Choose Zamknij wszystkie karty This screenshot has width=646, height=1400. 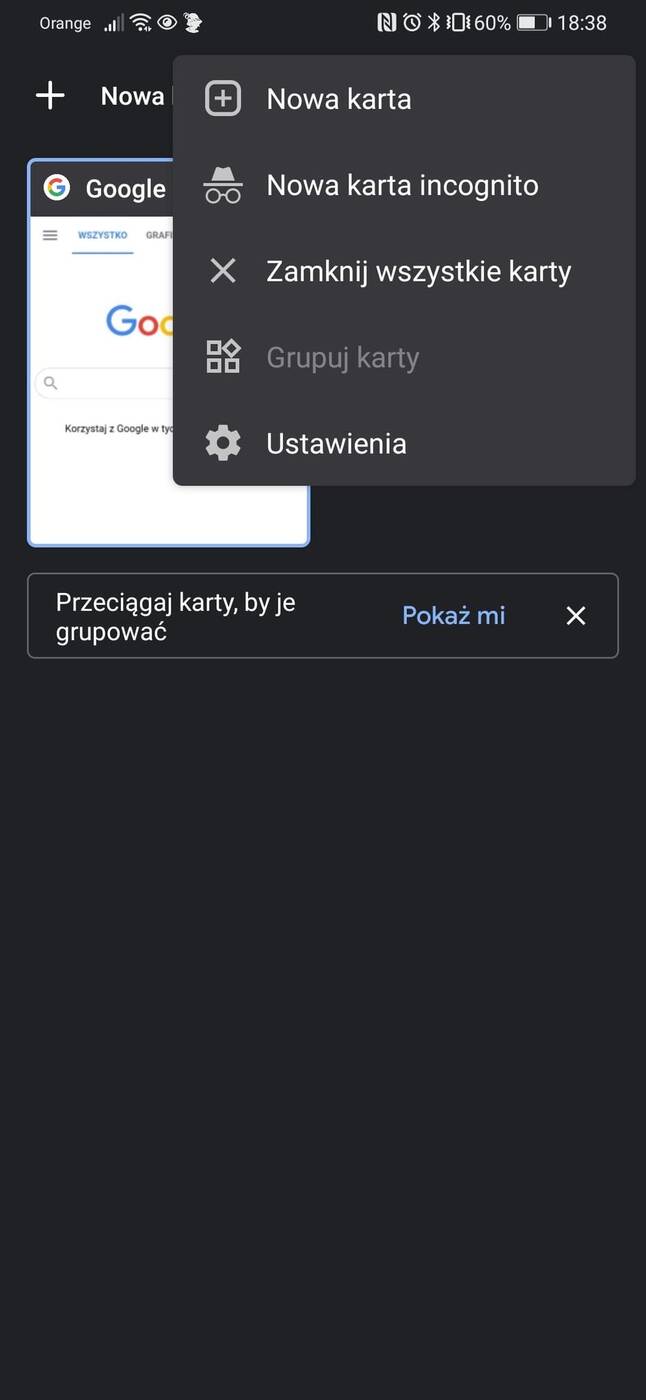[x=418, y=271]
